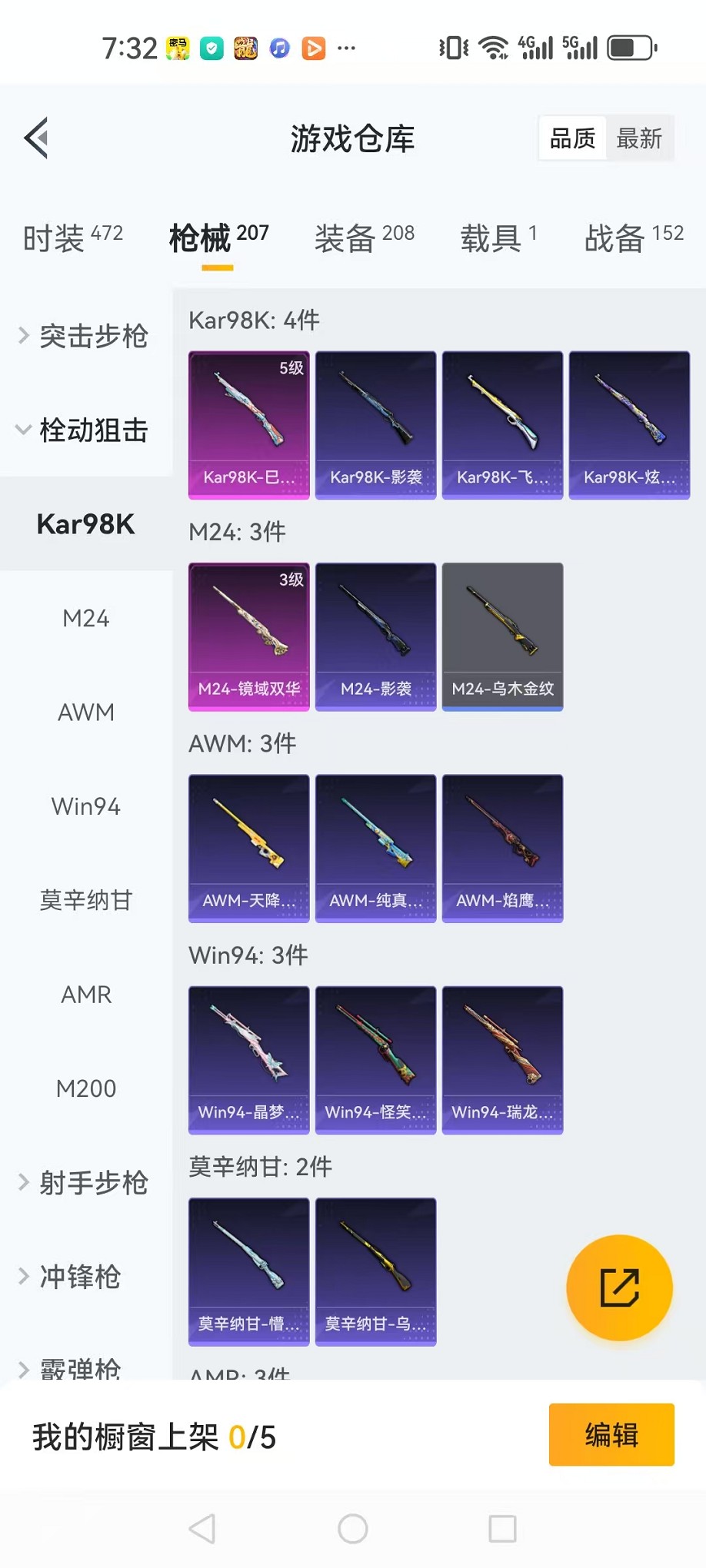Switch to the 战备 tab

(x=634, y=238)
